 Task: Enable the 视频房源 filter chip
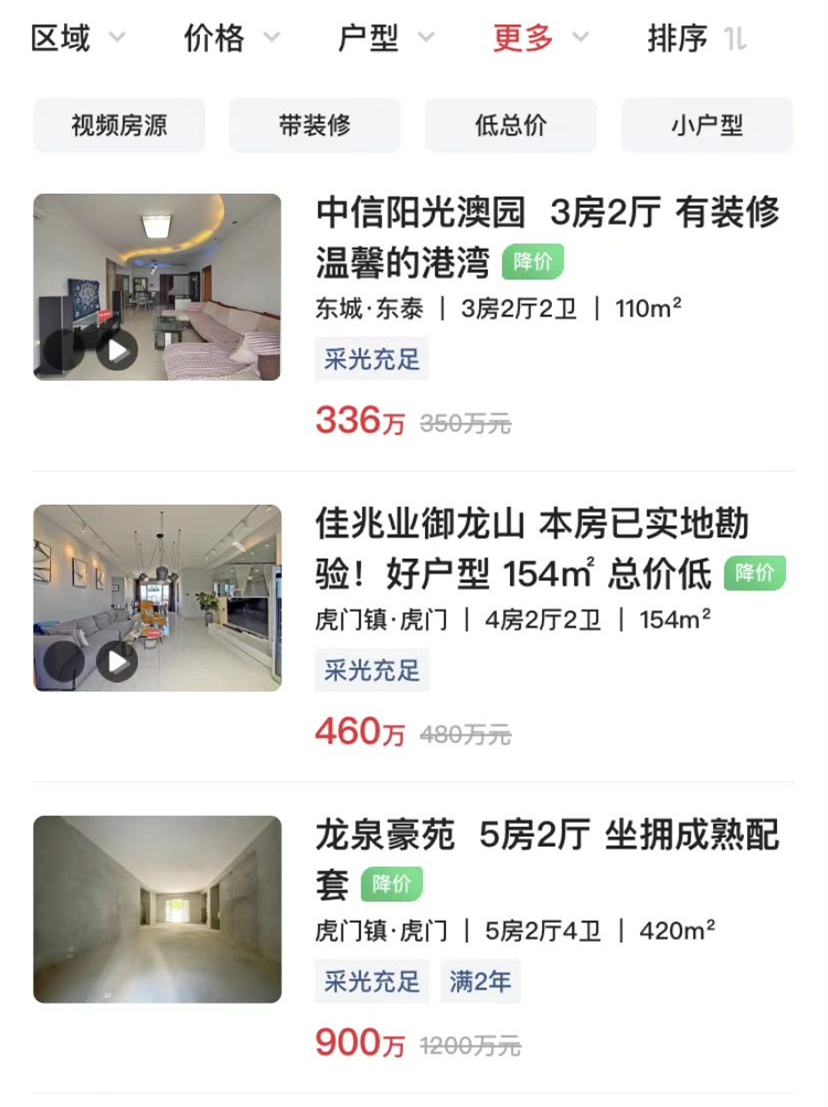click(118, 125)
